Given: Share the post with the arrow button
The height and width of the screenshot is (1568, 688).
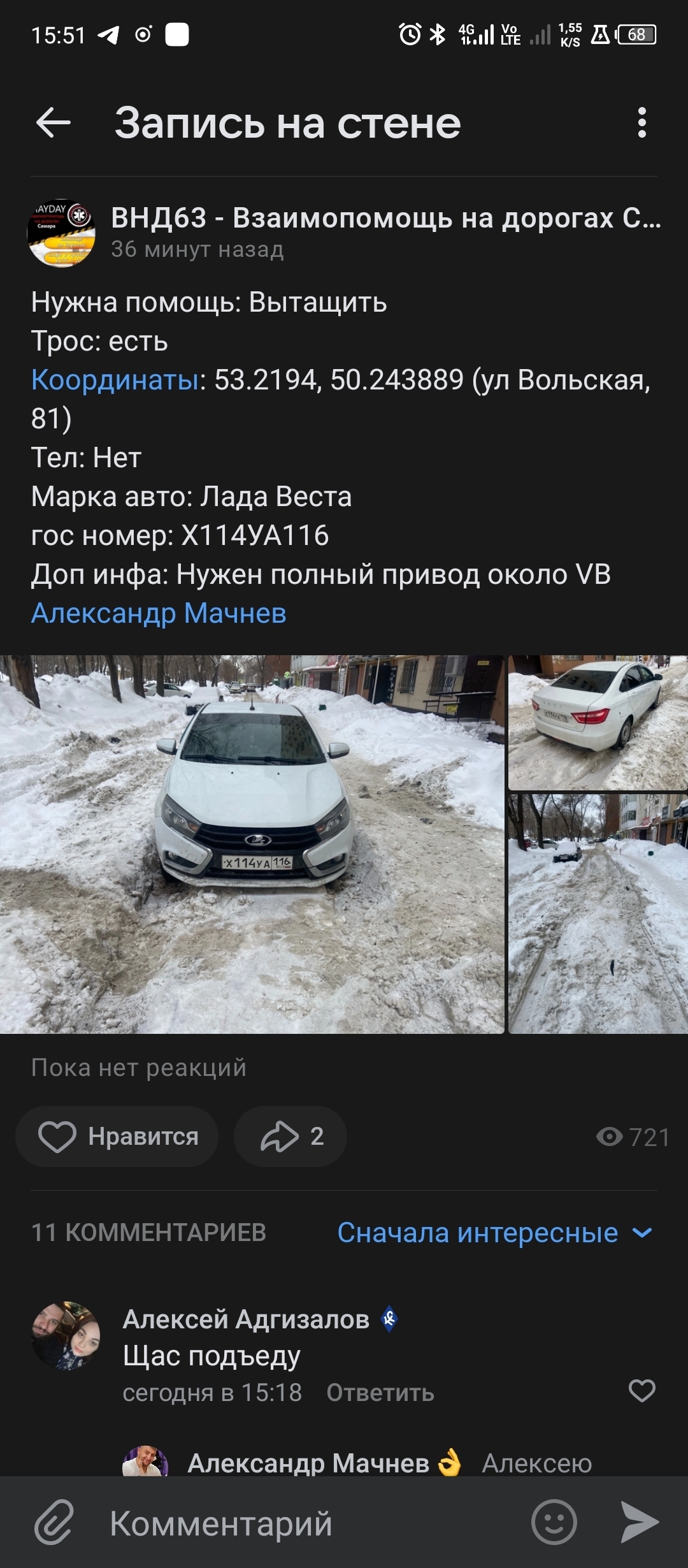Looking at the screenshot, I should 290,1136.
